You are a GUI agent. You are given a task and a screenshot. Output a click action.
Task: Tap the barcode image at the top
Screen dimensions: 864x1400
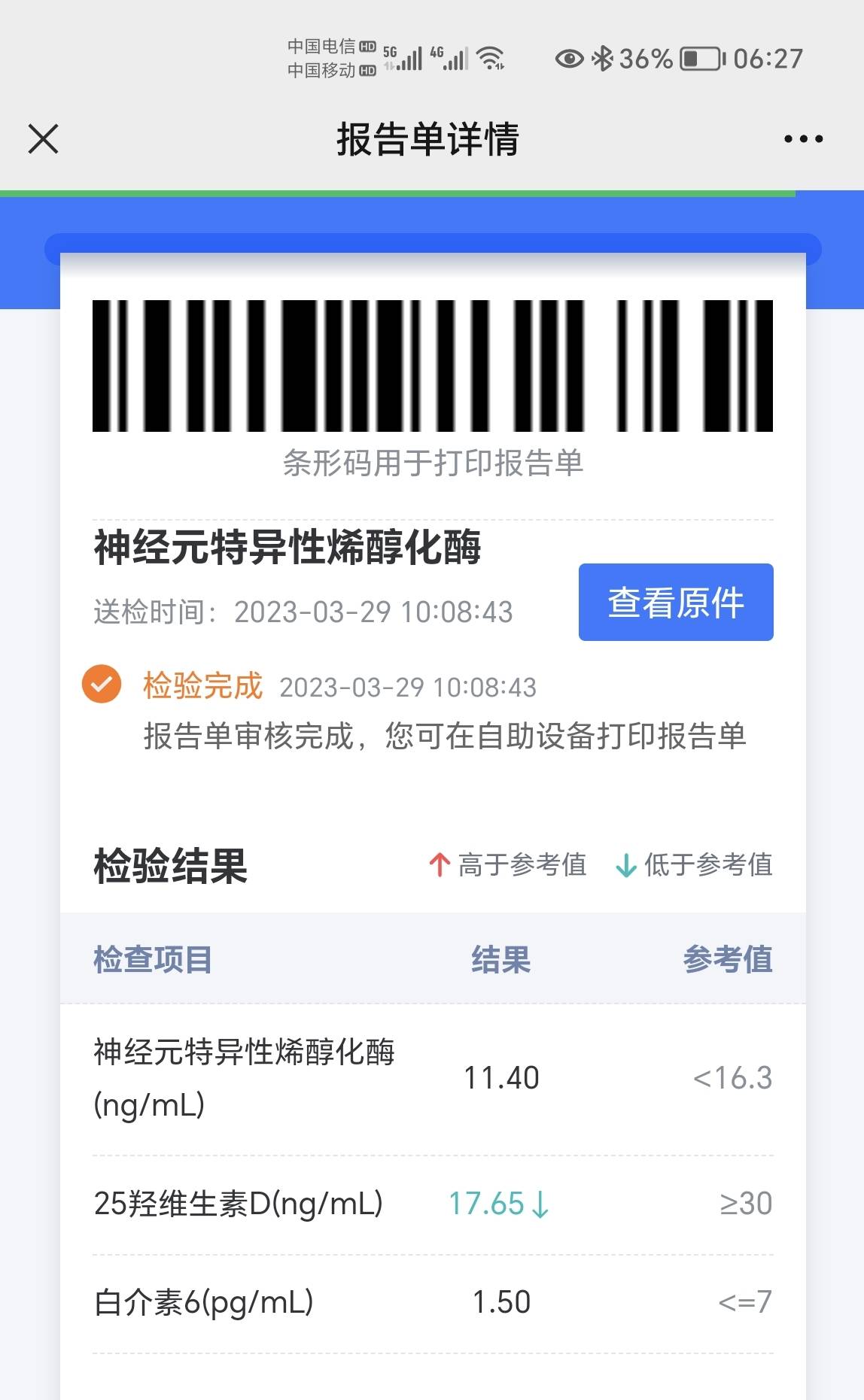pos(433,366)
